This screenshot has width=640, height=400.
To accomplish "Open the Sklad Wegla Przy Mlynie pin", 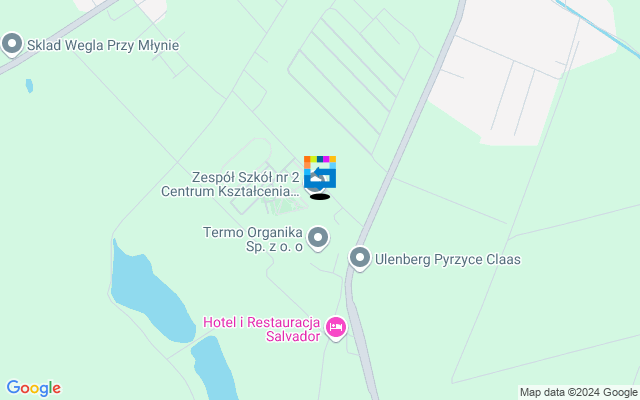I will click(x=12, y=44).
